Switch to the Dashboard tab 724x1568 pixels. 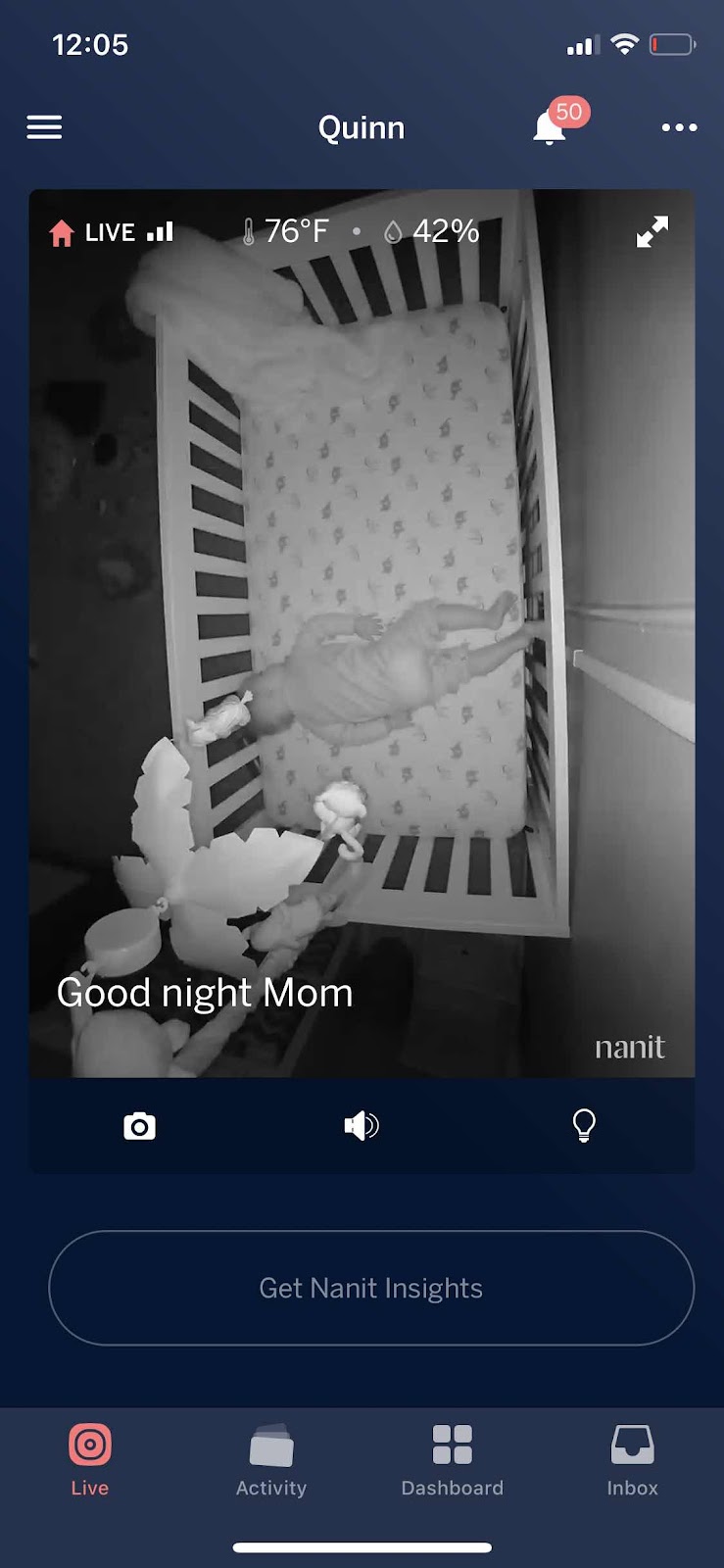click(x=452, y=1460)
